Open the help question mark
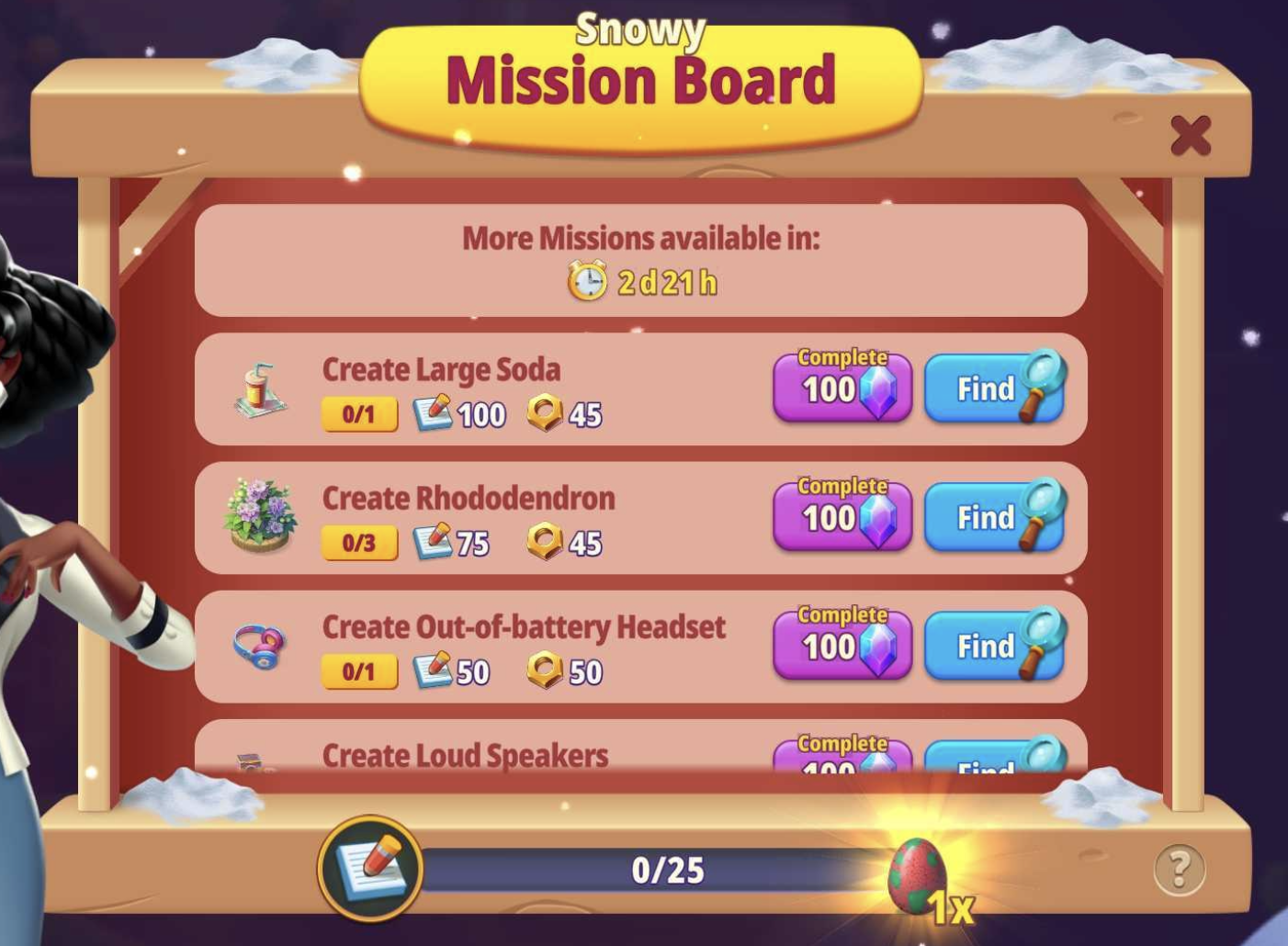The image size is (1288, 946). click(x=1179, y=868)
